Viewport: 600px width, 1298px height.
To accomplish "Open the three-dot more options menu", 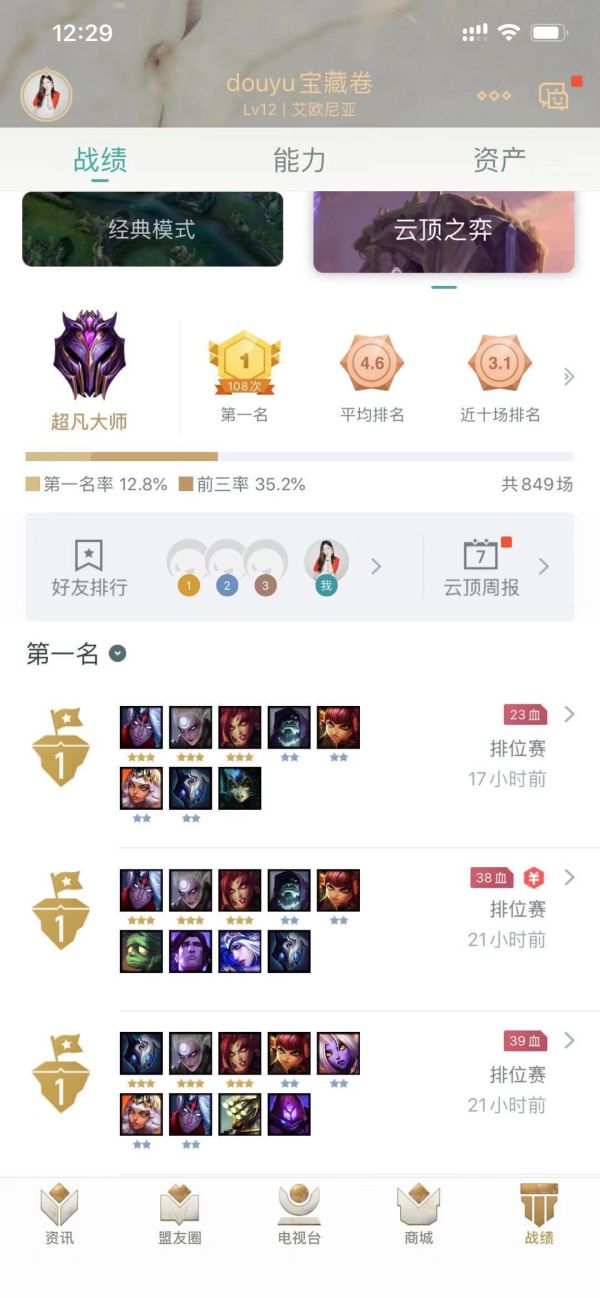I will [x=493, y=96].
